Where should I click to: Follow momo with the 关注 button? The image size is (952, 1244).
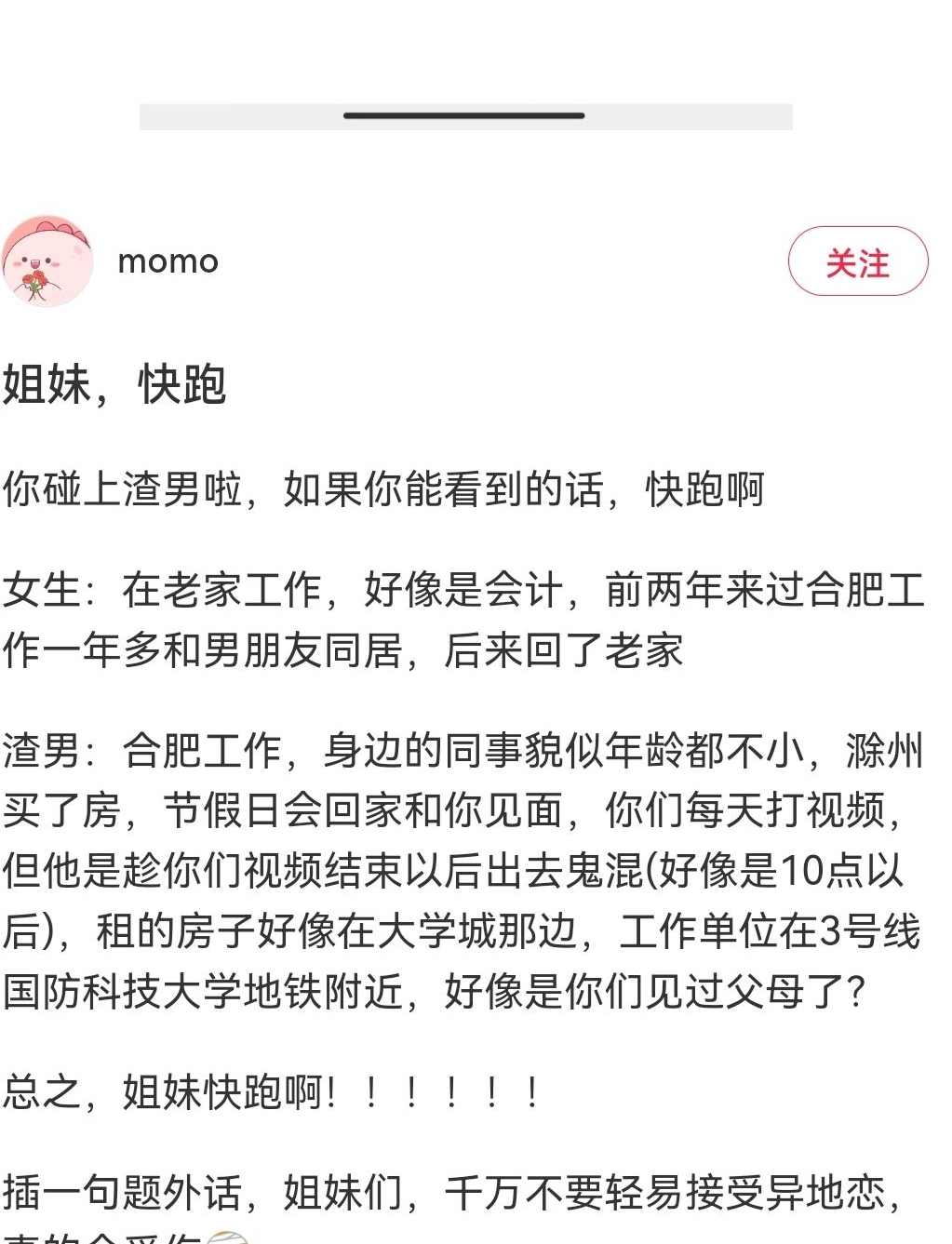click(857, 261)
